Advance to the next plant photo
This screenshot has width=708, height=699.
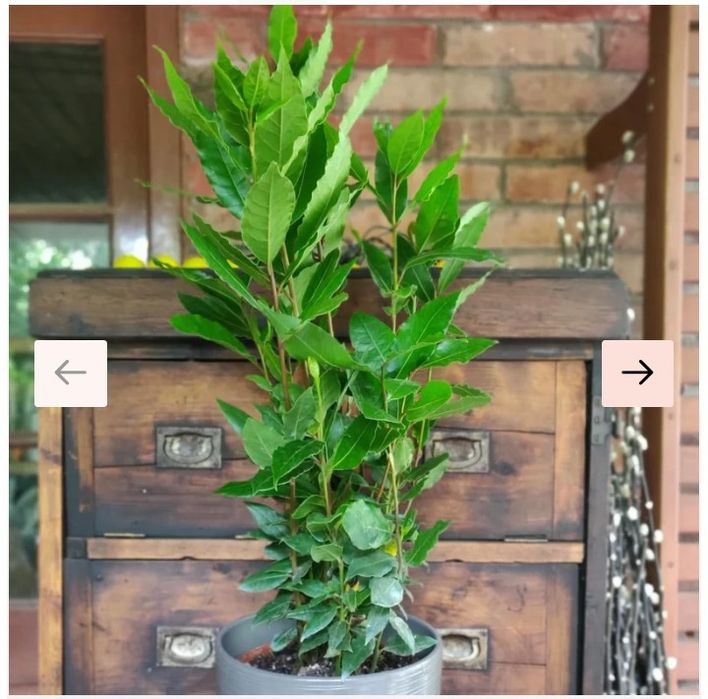[637, 373]
